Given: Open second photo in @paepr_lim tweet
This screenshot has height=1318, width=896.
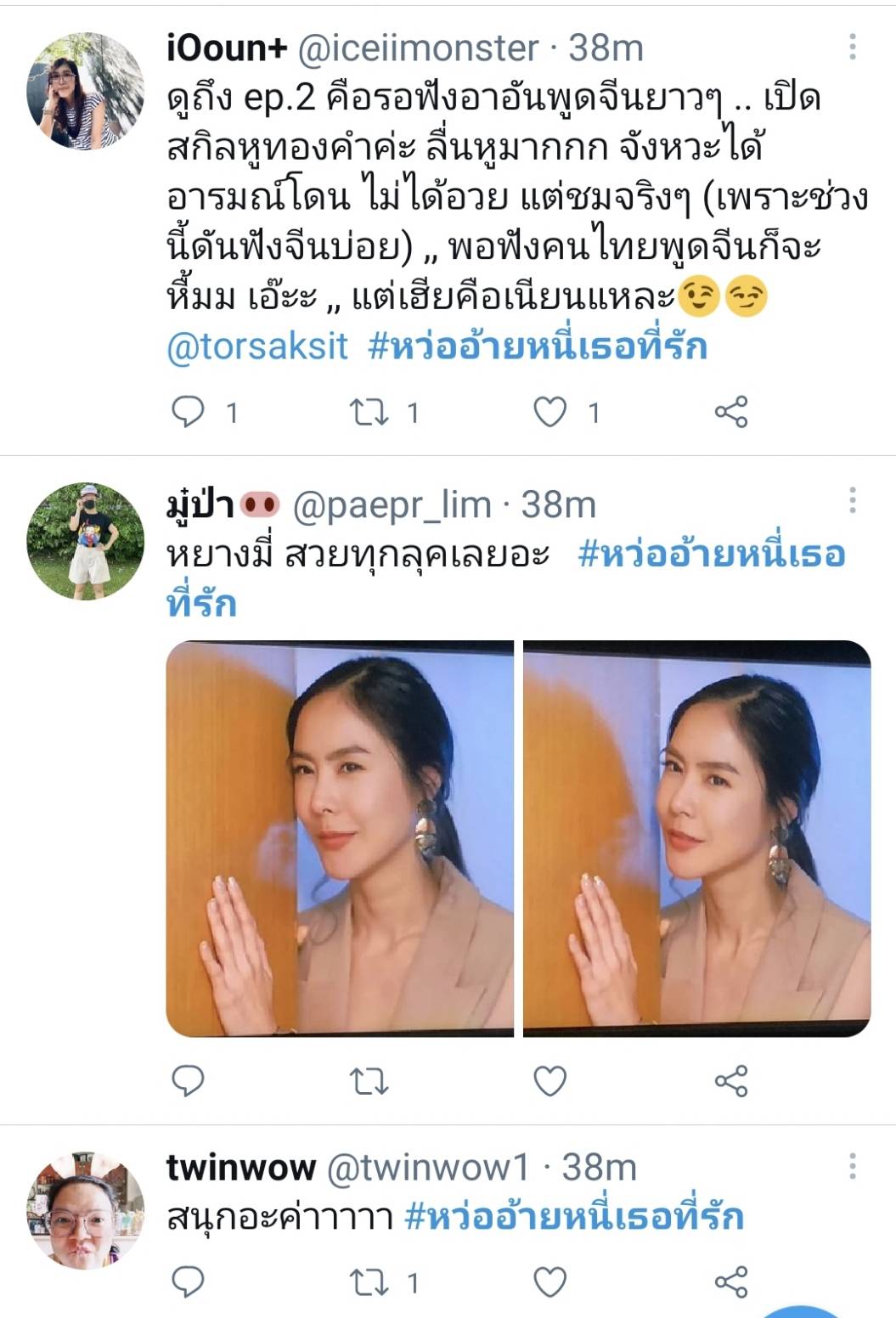Looking at the screenshot, I should (696, 838).
